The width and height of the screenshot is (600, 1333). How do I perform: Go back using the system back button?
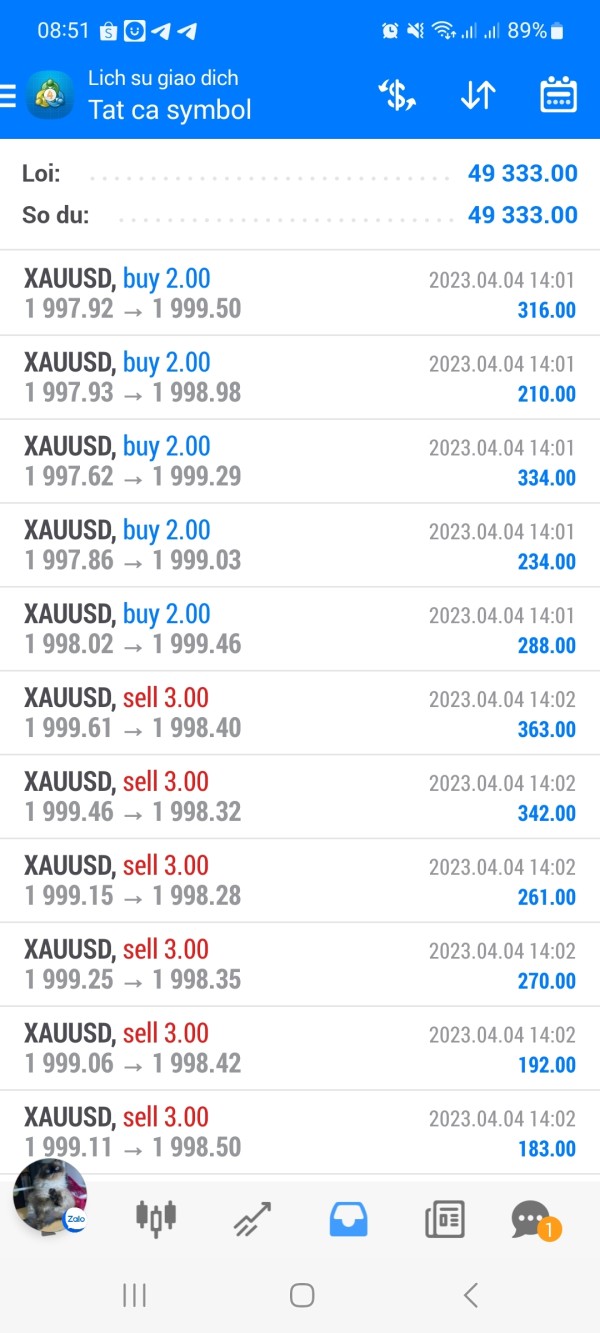pyautogui.click(x=471, y=1295)
